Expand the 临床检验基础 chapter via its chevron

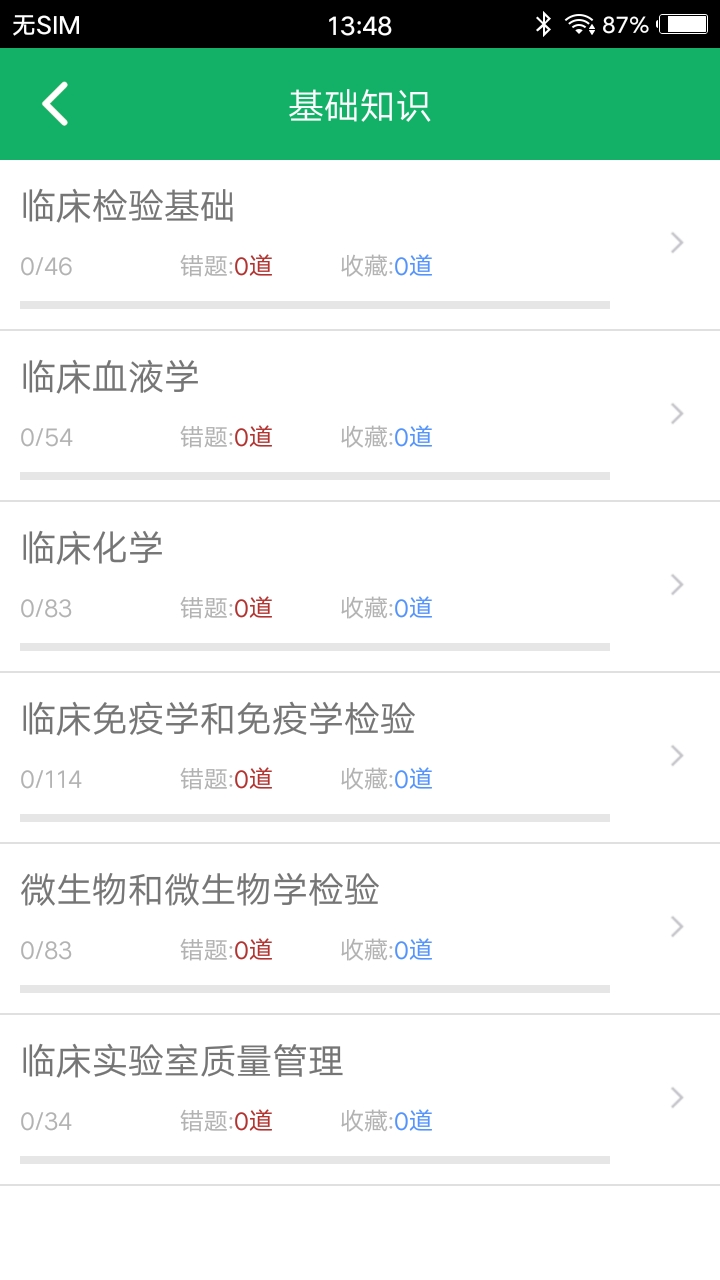pyautogui.click(x=676, y=243)
